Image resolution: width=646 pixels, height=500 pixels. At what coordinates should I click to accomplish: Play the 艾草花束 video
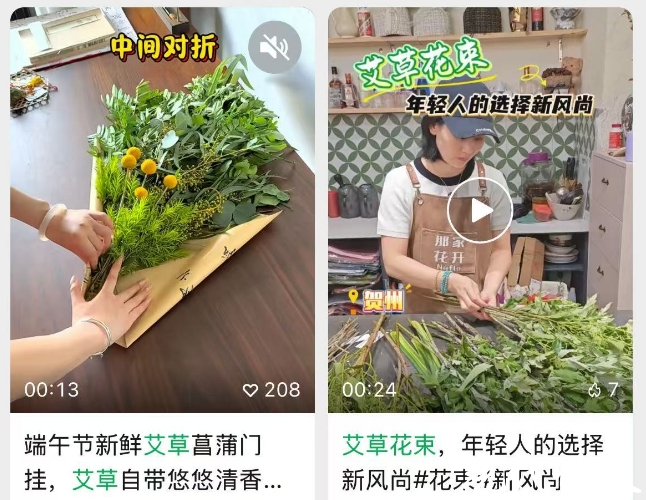(480, 210)
